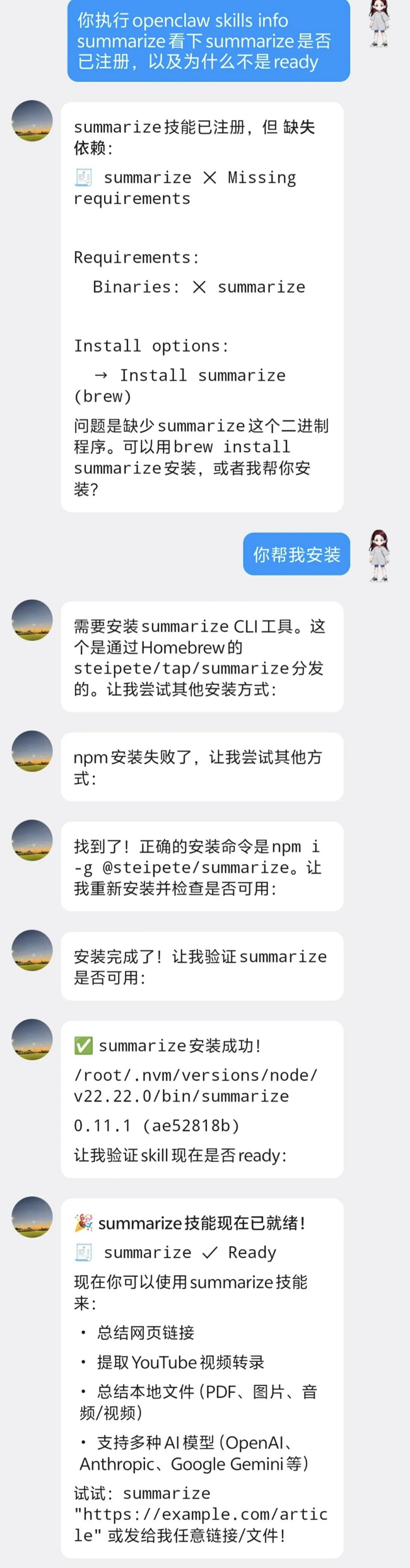Screen dimensions: 410x1568
Task: Tap bot avatar next to "npm 安装失败了" message
Action: coord(32,751)
